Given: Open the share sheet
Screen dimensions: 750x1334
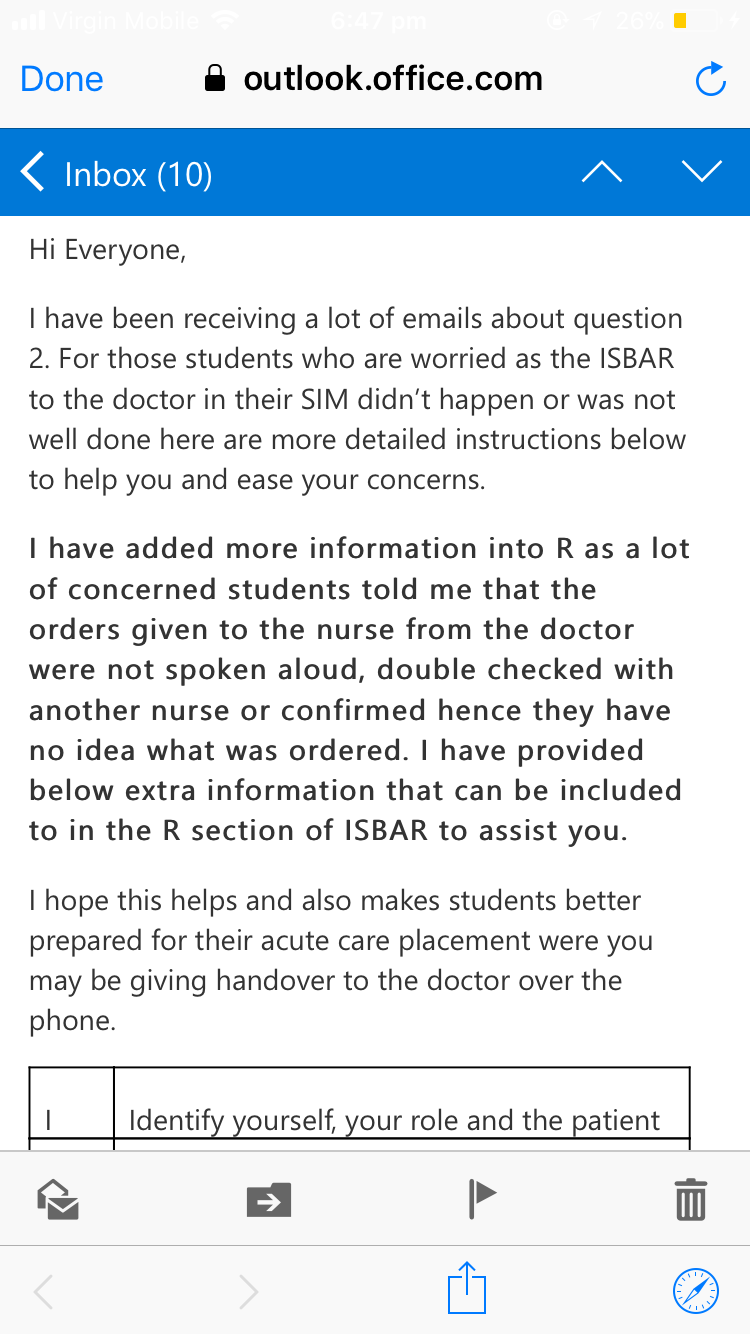Looking at the screenshot, I should click(467, 1289).
